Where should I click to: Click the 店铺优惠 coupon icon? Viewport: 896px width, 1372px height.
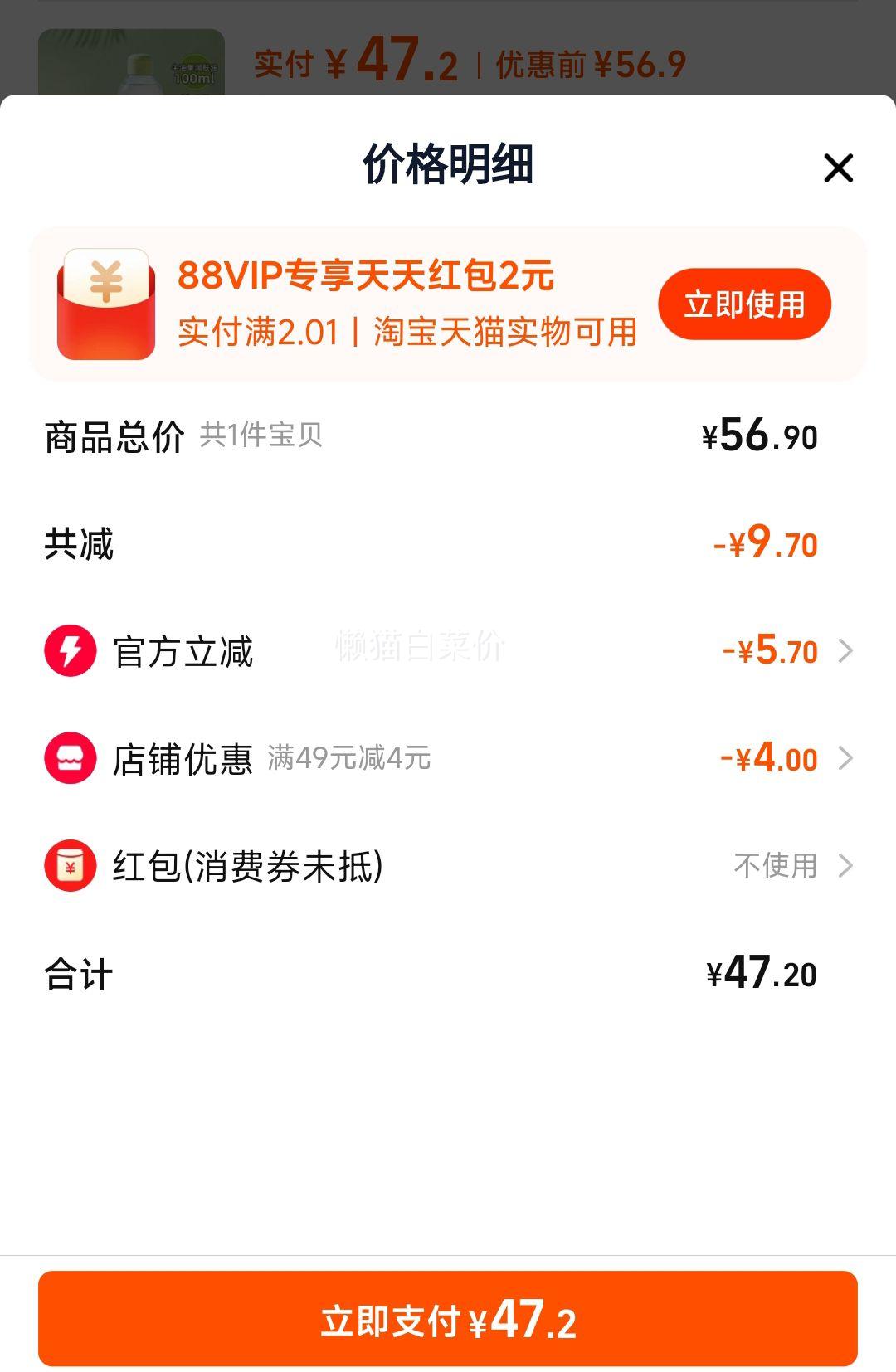[x=71, y=758]
